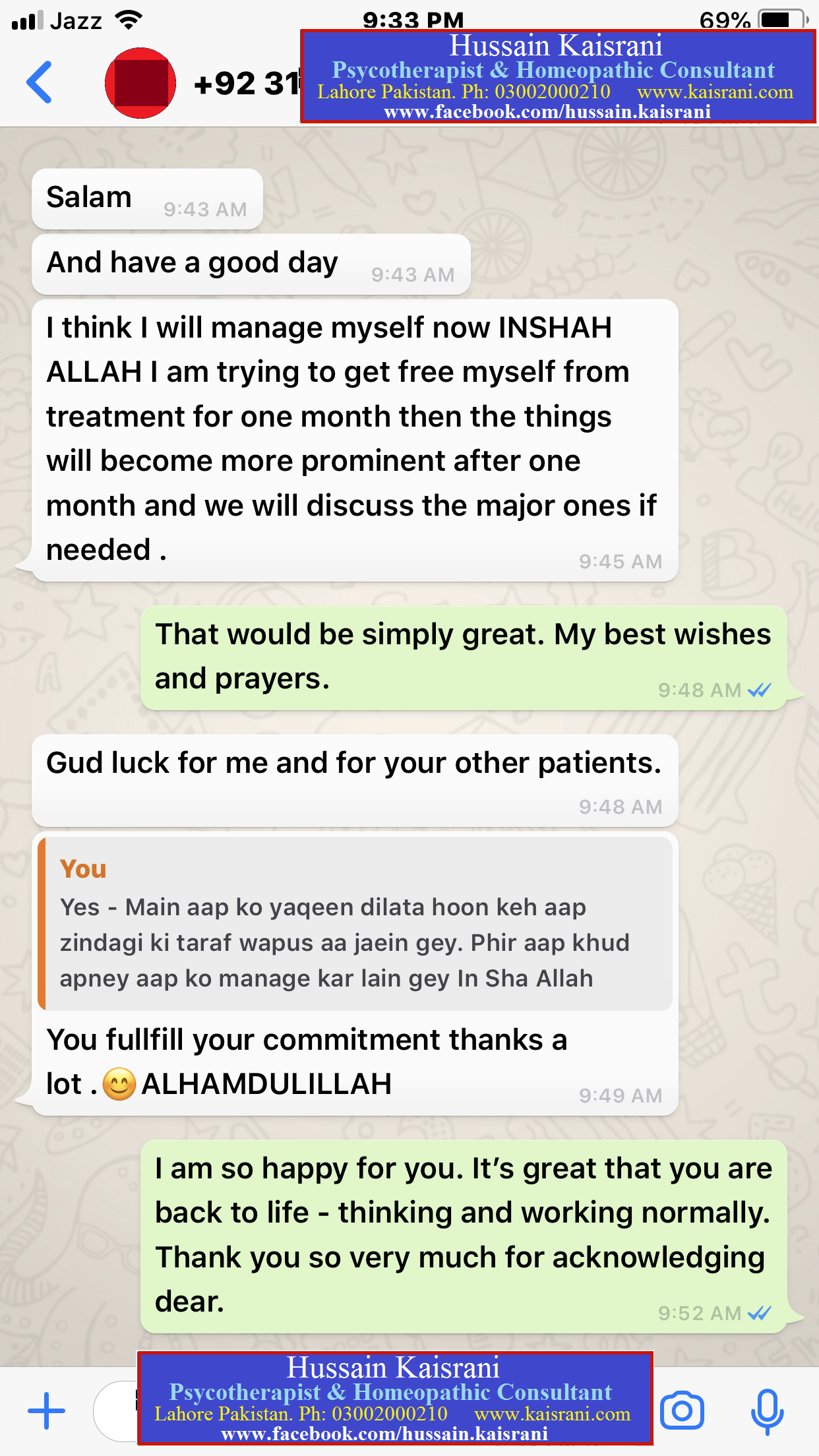Tap the plus attachment icon
The width and height of the screenshot is (819, 1456).
47,1410
